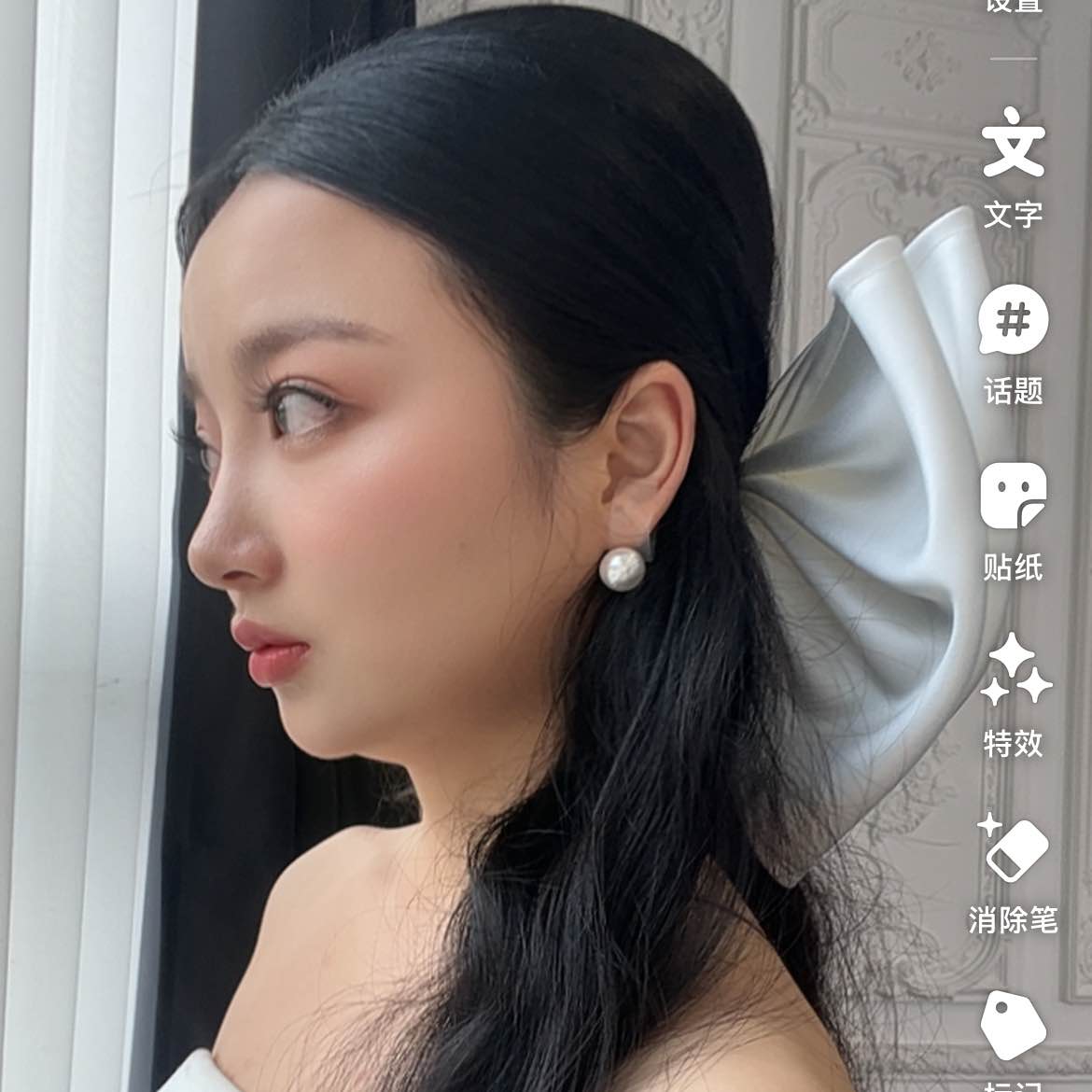Tap the tag-shaped 标记 icon
1092x1092 pixels.
pyautogui.click(x=1013, y=1027)
